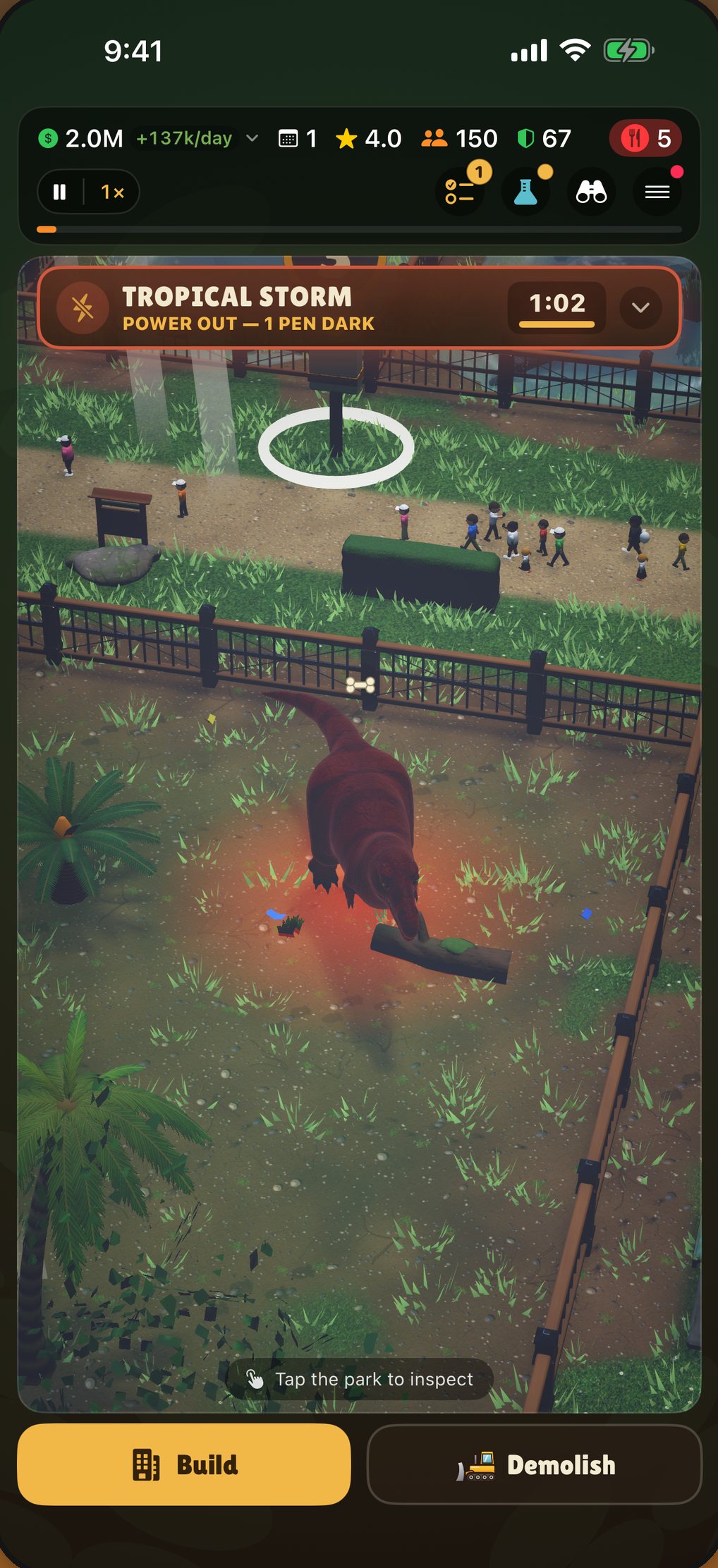Open the binoculars view
Image resolution: width=718 pixels, height=1568 pixels.
591,191
